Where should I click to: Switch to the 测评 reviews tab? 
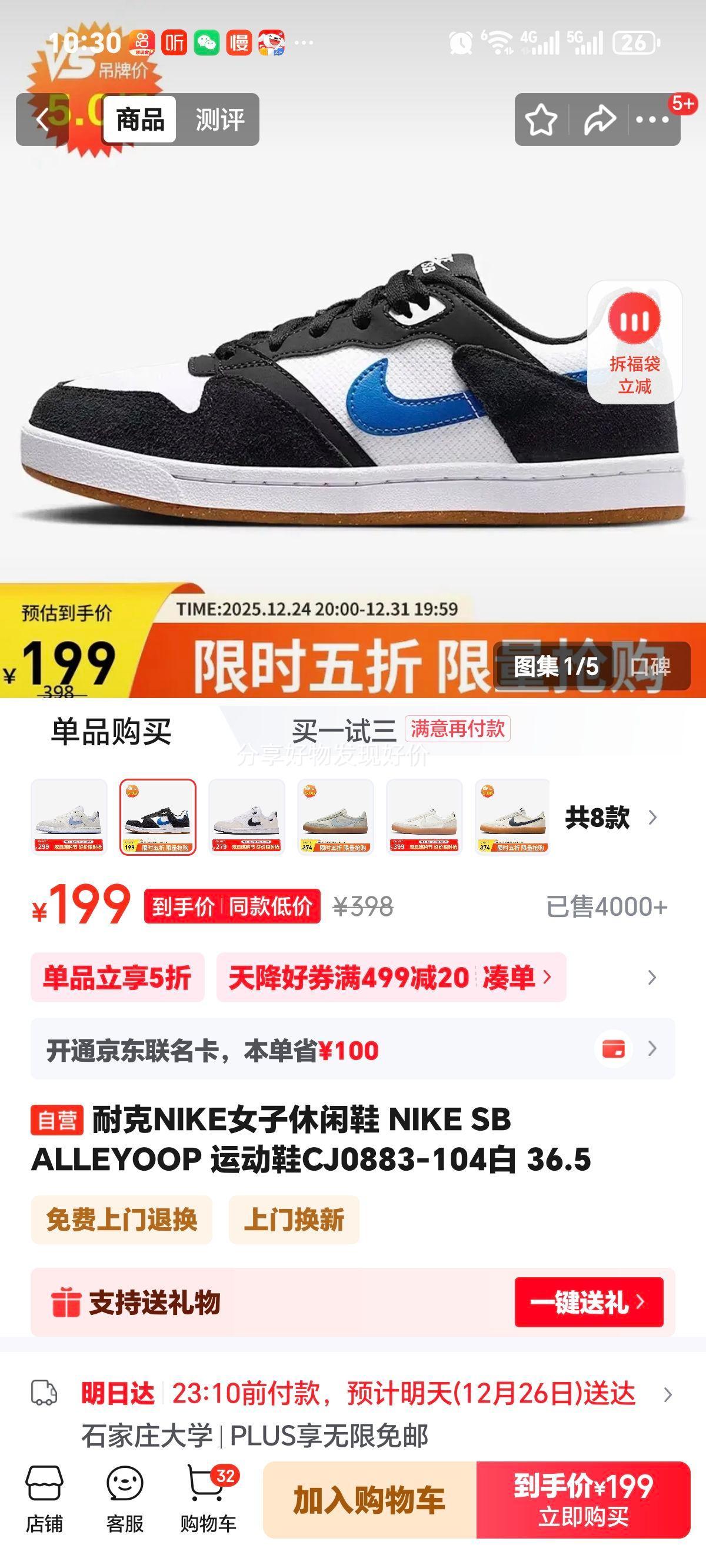pos(220,121)
